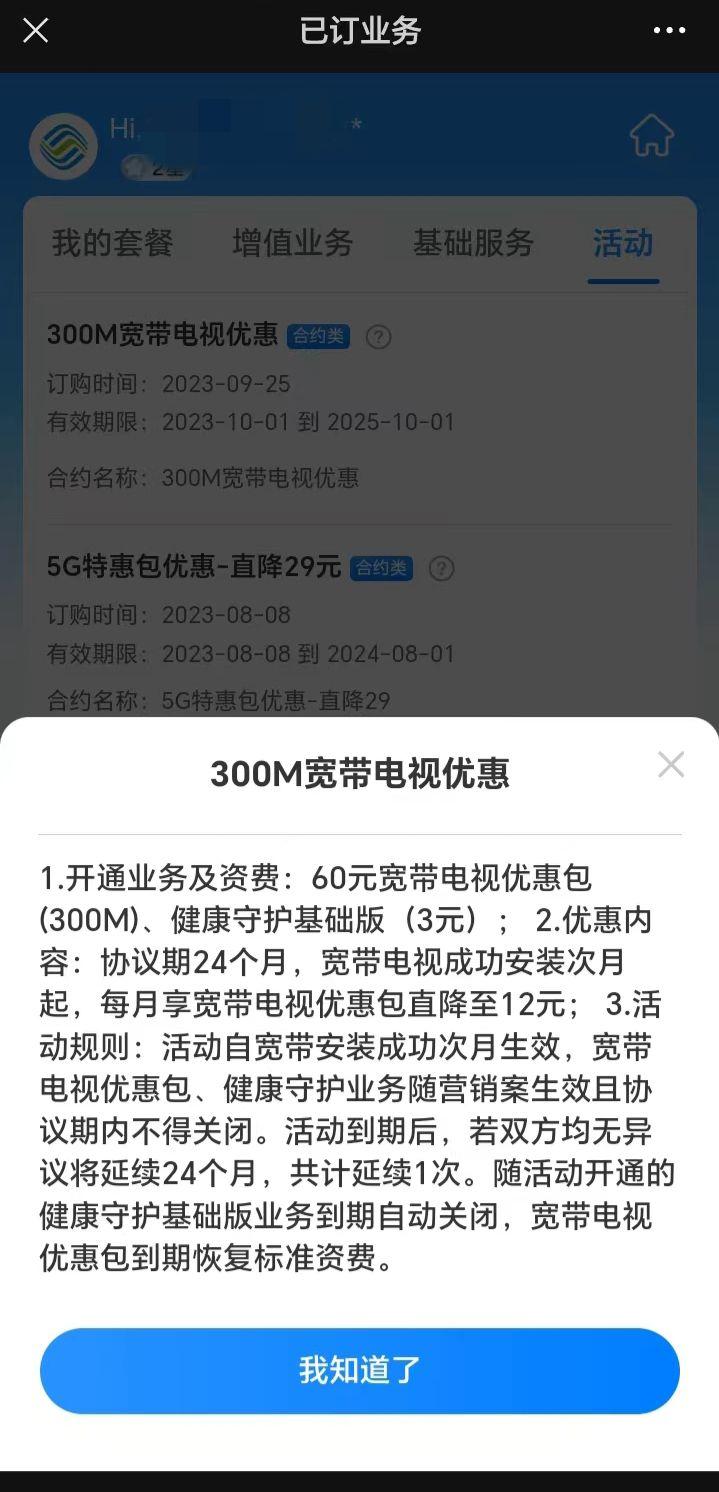
Task: Open the three-dot overflow menu
Action: 670,31
